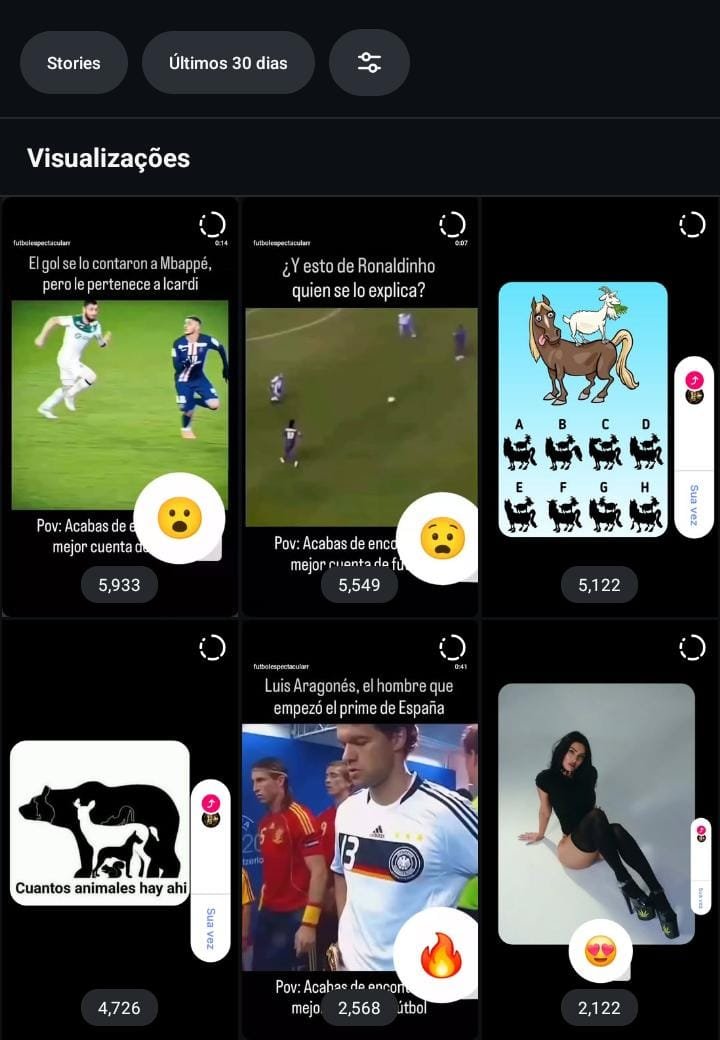The width and height of the screenshot is (720, 1040).
Task: Open the Stories content type filter
Action: 74,63
